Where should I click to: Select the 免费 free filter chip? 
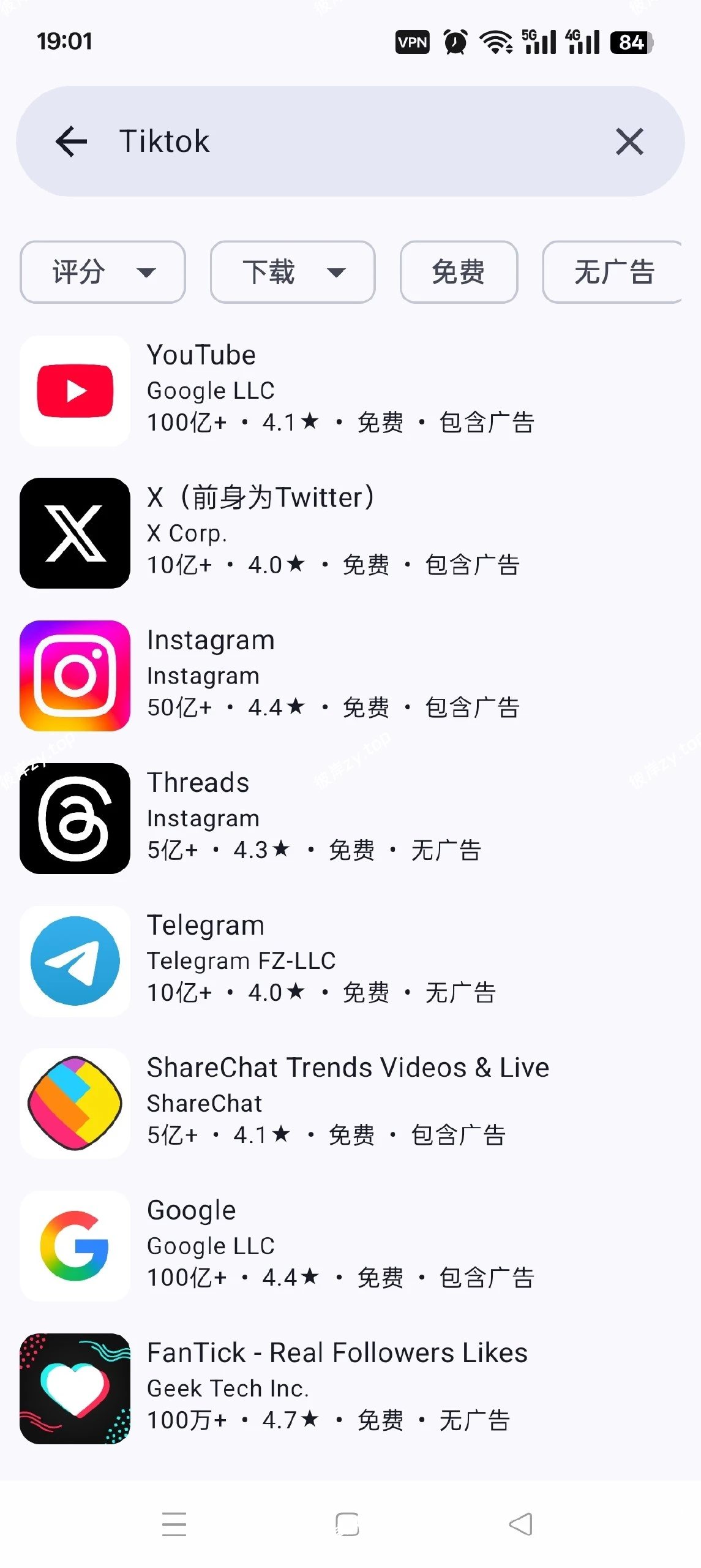(459, 272)
